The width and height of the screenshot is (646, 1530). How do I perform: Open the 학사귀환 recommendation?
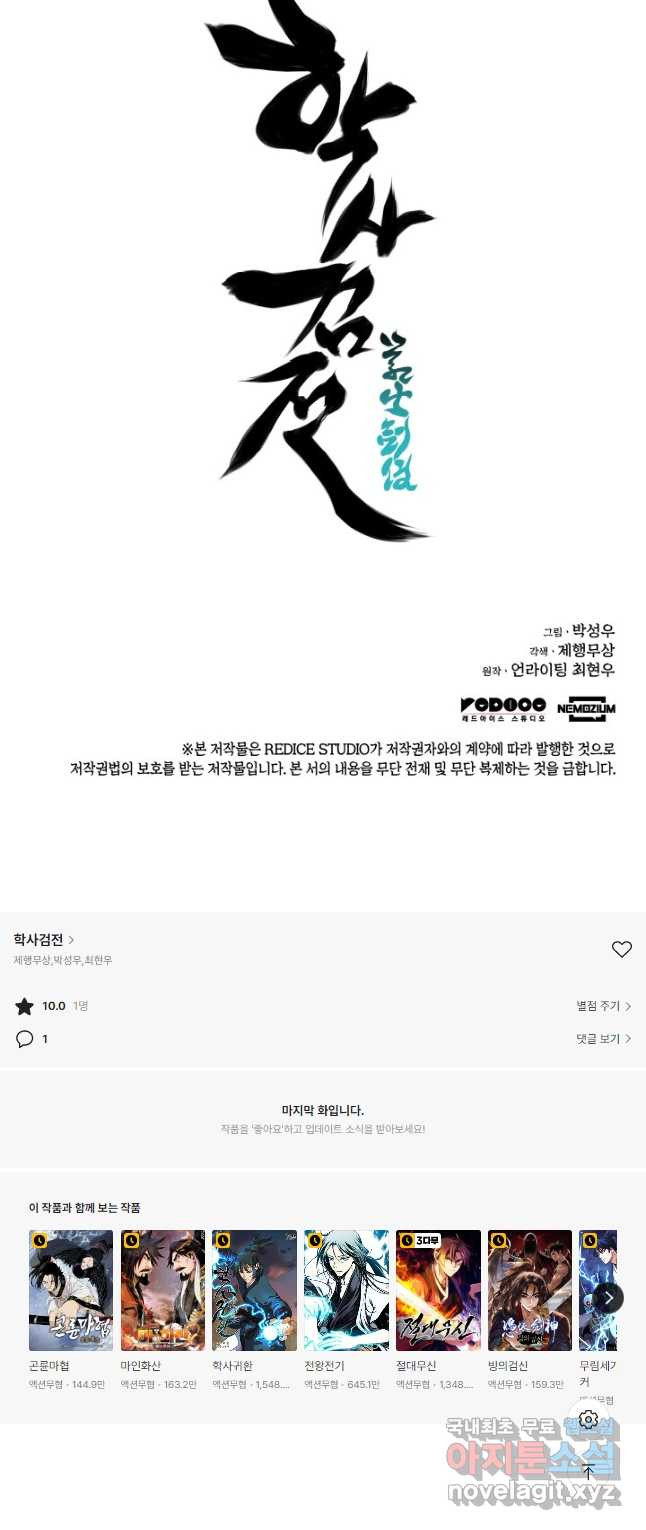point(254,1290)
